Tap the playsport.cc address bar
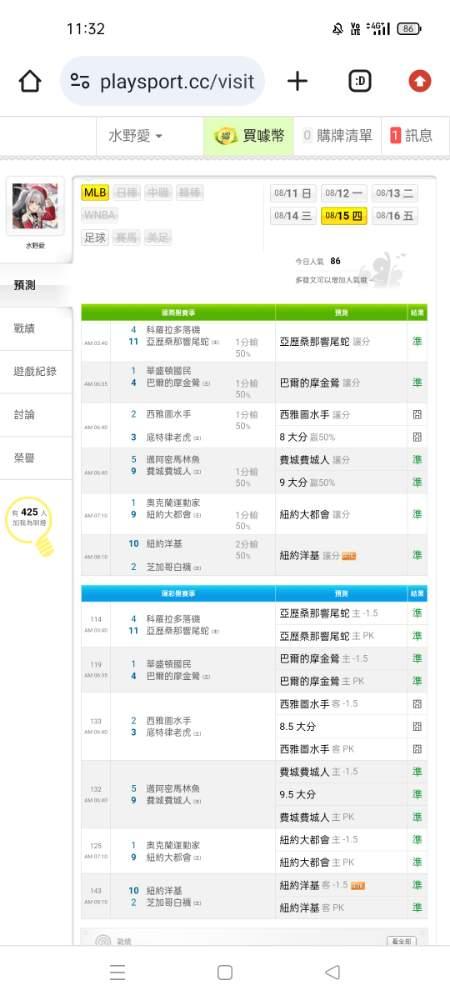Image resolution: width=450 pixels, height=1000 pixels. point(163,81)
